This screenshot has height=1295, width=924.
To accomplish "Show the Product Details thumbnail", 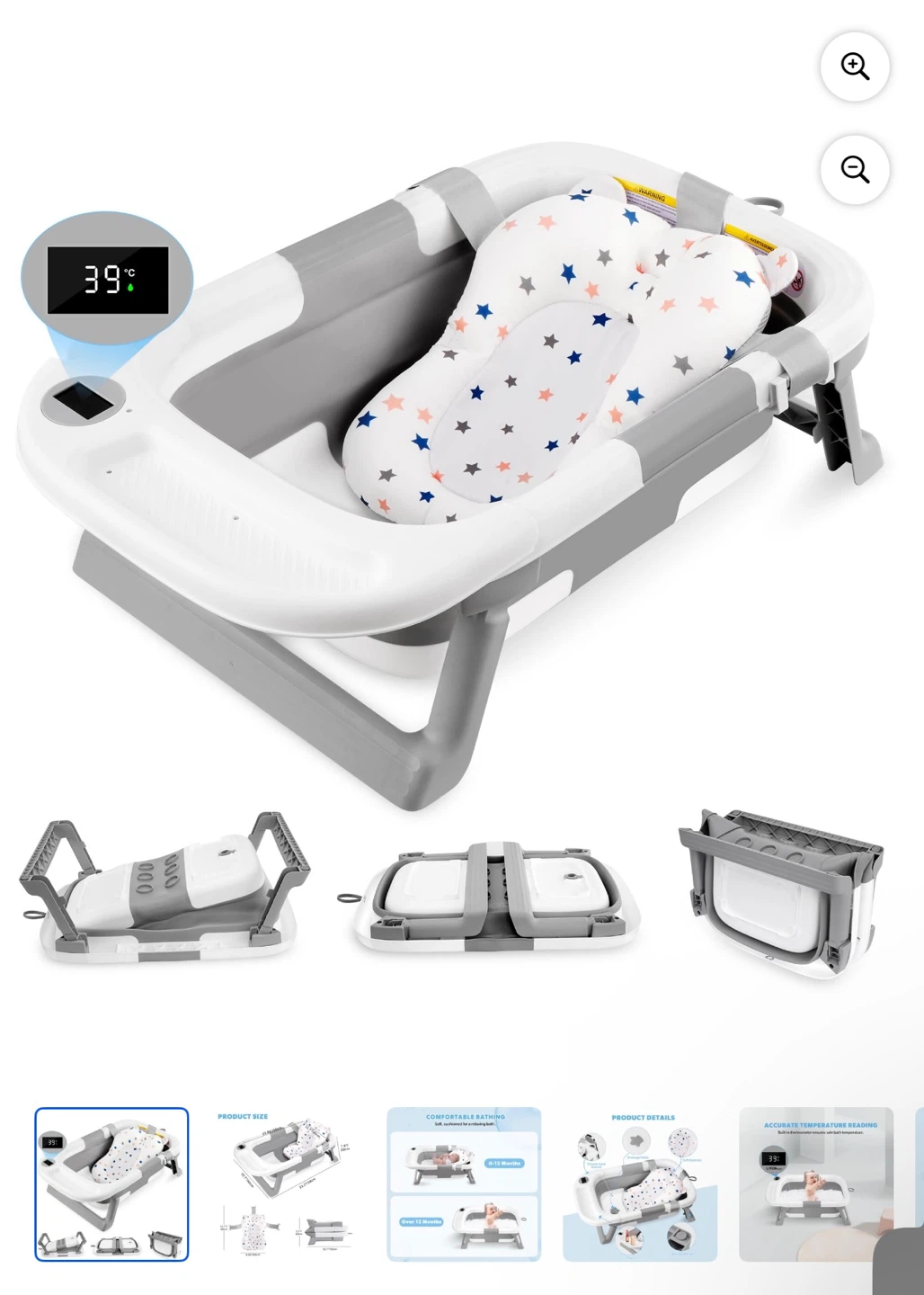I will [640, 1183].
